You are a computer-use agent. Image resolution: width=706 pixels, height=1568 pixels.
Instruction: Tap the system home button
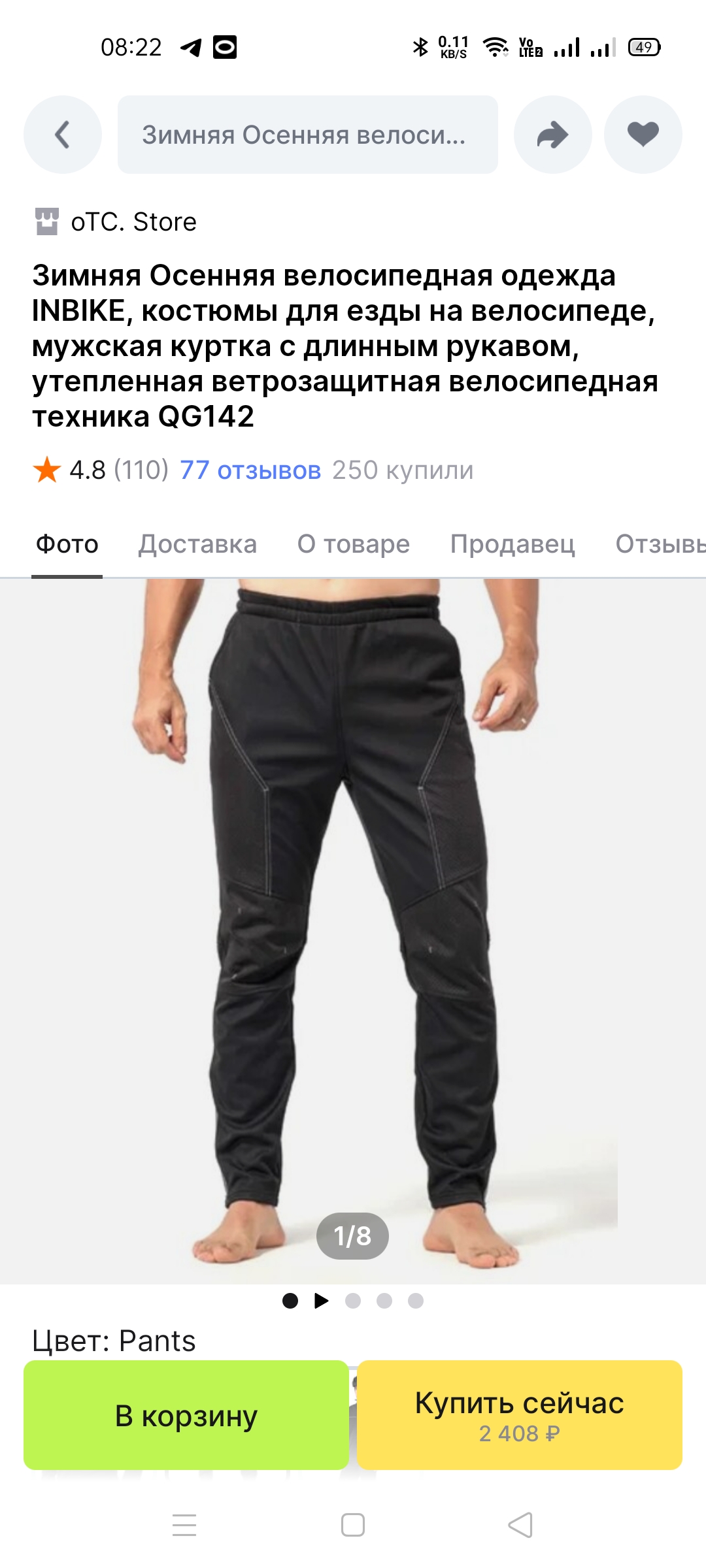(x=353, y=1526)
